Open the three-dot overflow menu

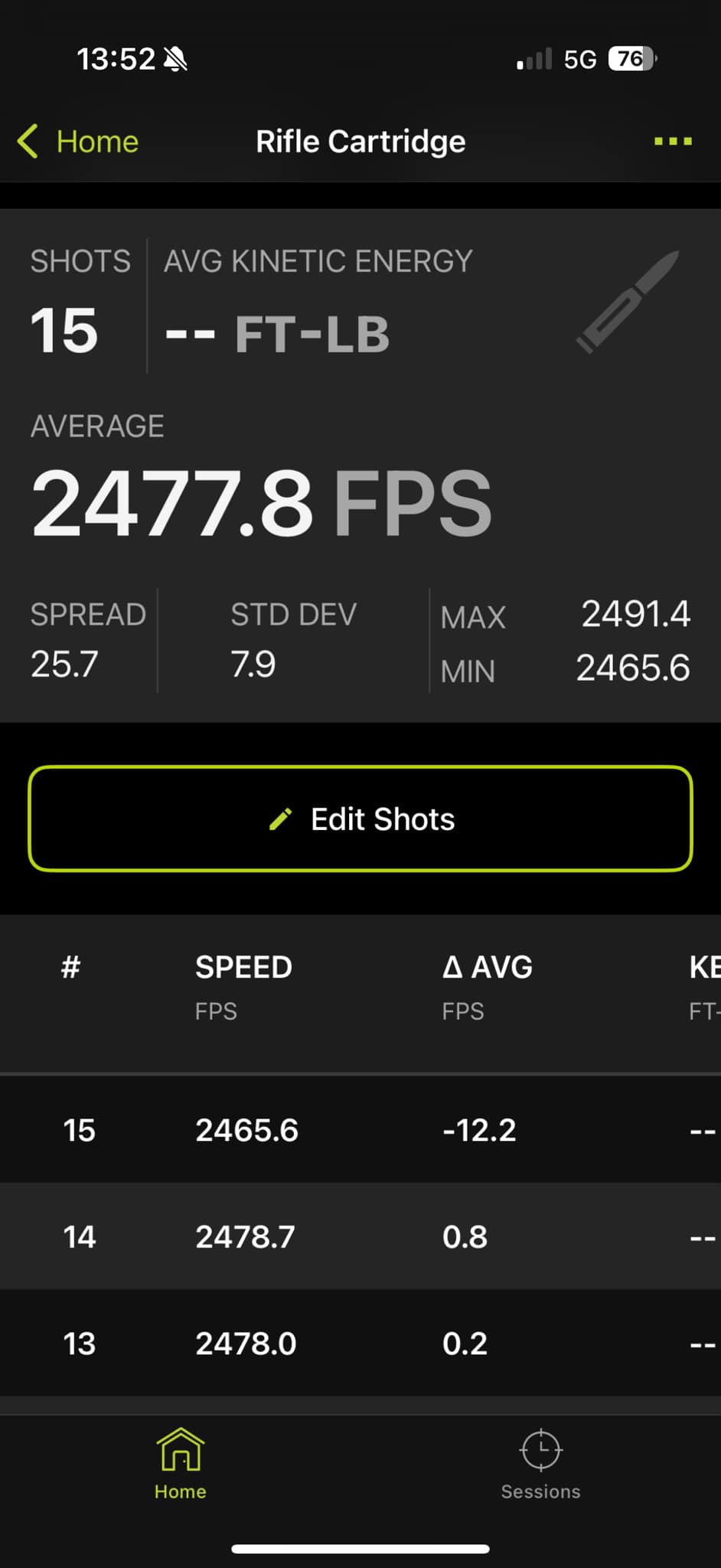click(x=673, y=142)
